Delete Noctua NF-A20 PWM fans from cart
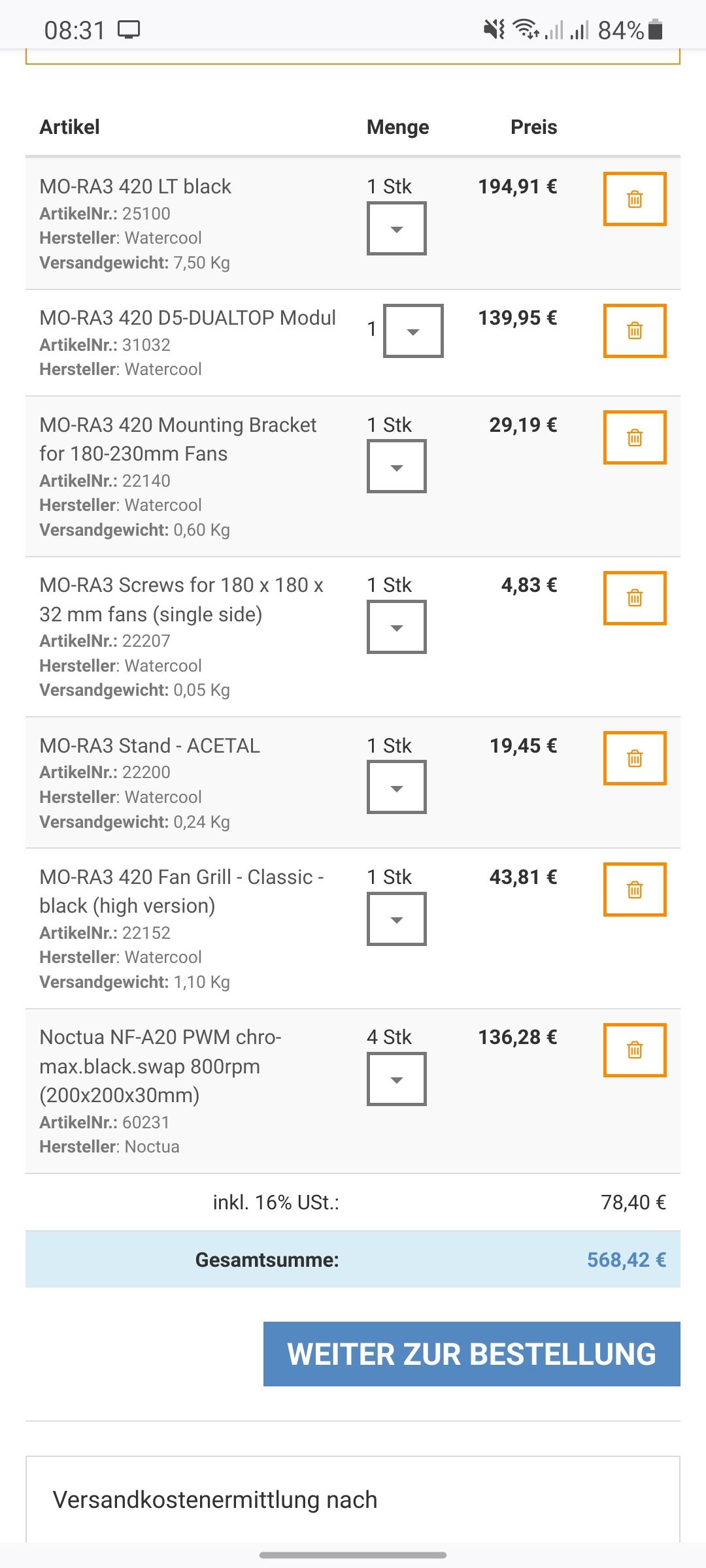This screenshot has width=706, height=1568. click(635, 1051)
